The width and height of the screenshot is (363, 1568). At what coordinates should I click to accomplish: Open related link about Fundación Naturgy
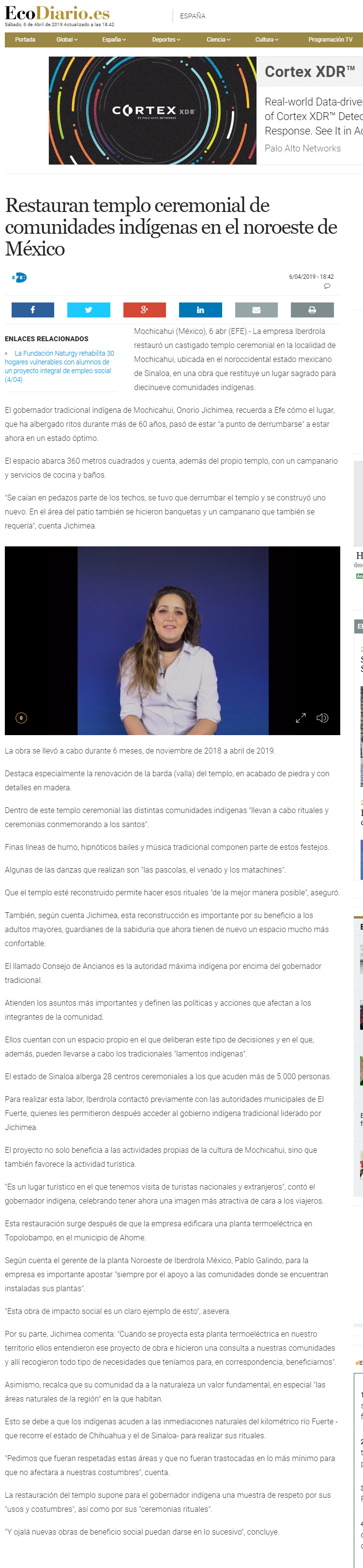pos(59,366)
